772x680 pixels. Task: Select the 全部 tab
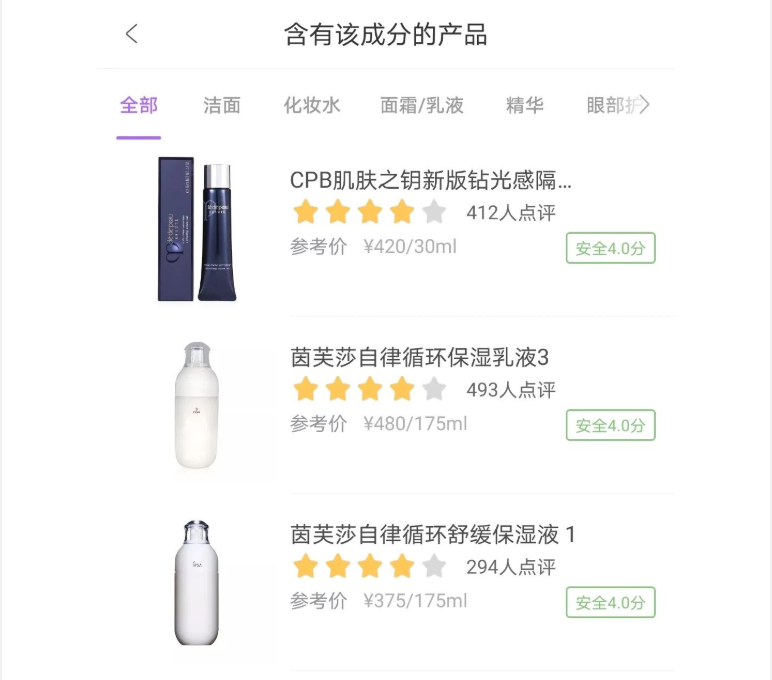point(139,105)
